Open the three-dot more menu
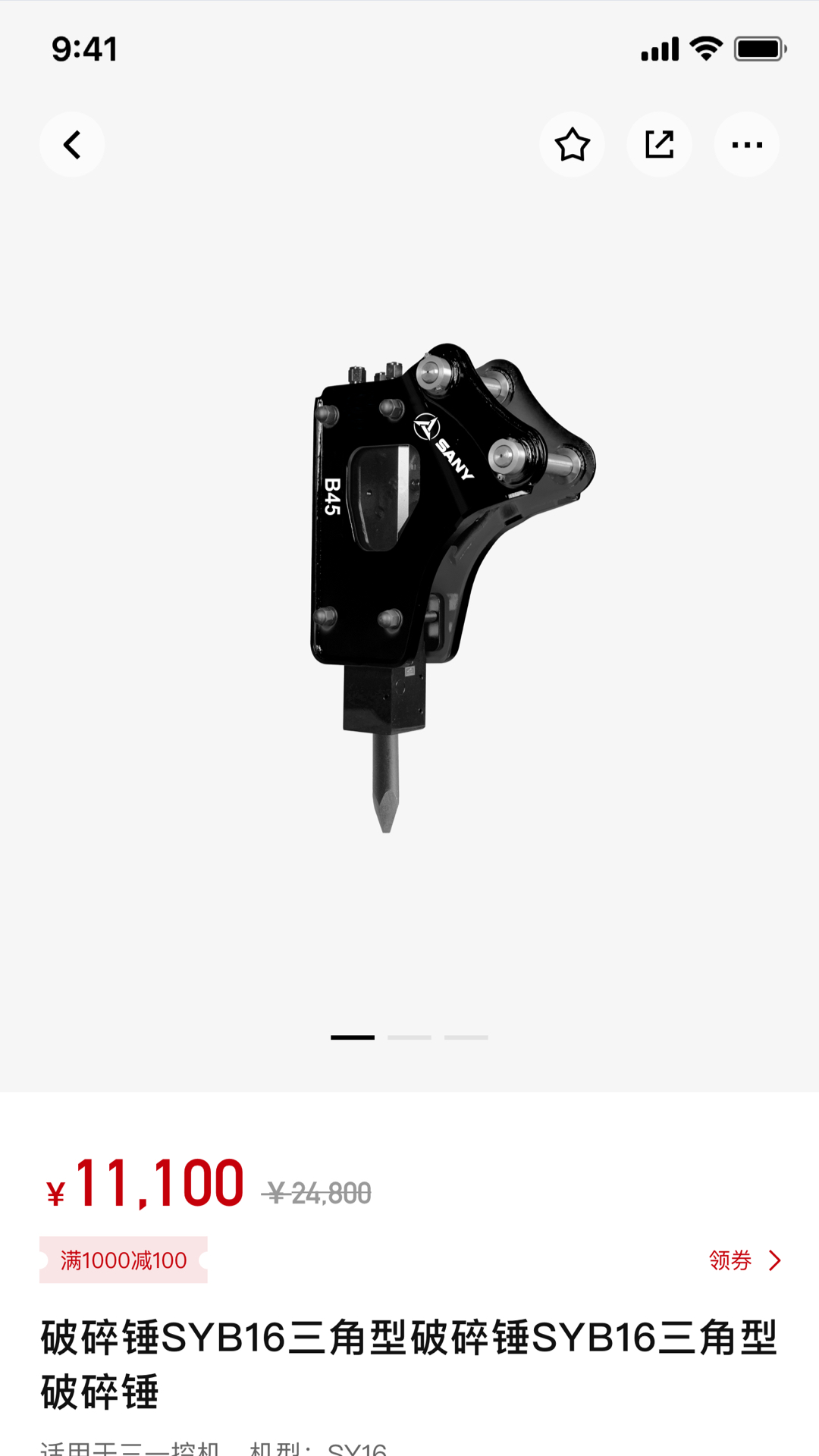The width and height of the screenshot is (819, 1456). coord(746,145)
